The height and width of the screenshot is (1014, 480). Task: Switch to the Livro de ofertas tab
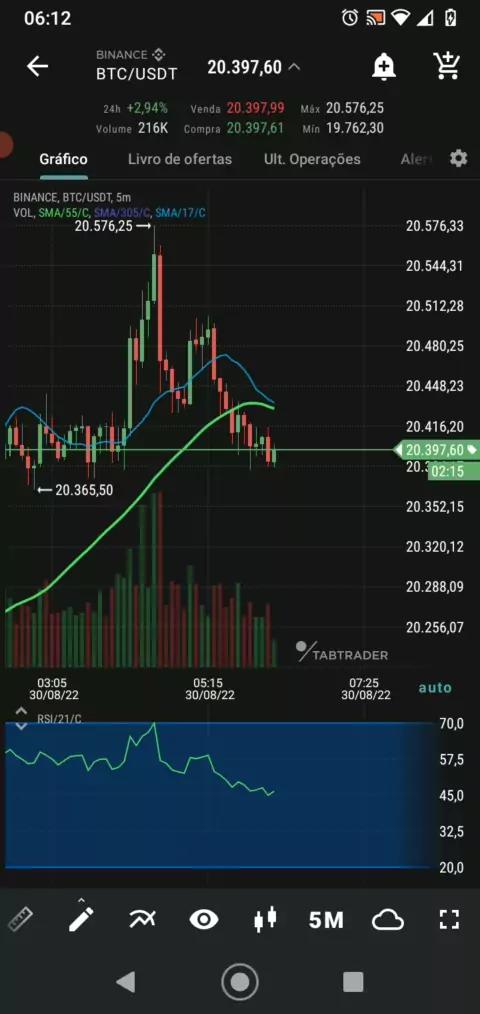pos(180,159)
